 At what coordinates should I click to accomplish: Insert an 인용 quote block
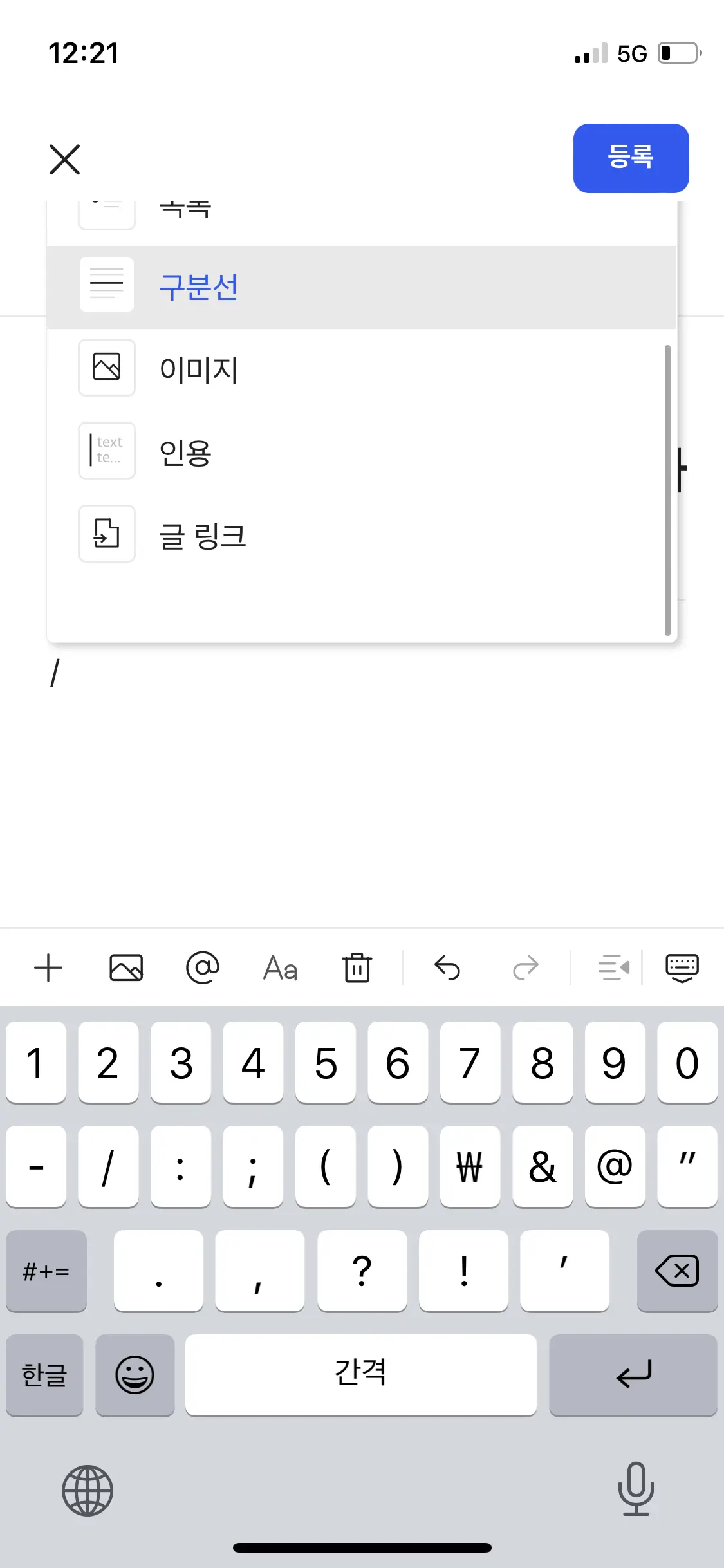(185, 453)
